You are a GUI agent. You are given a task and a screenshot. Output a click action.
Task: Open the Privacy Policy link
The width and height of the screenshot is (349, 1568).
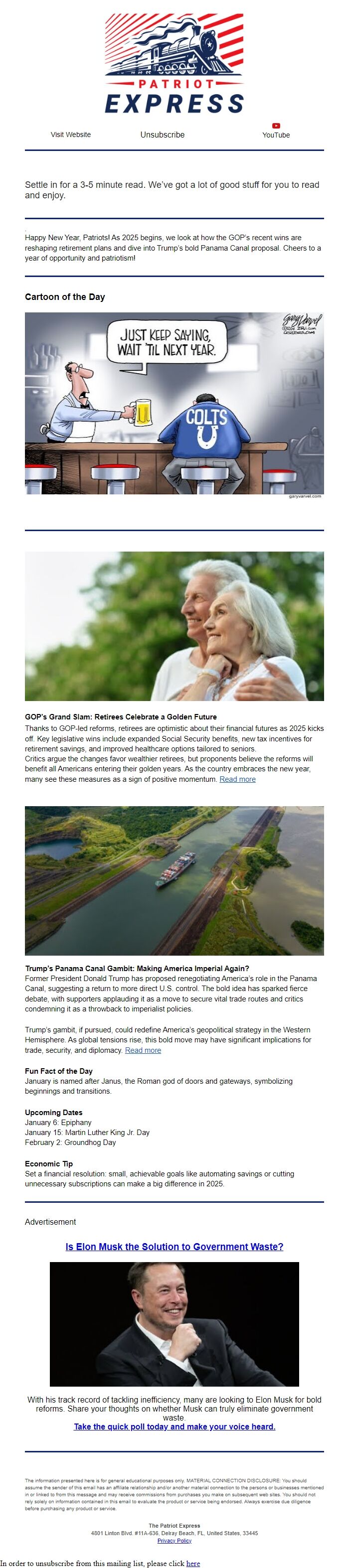point(174,1541)
